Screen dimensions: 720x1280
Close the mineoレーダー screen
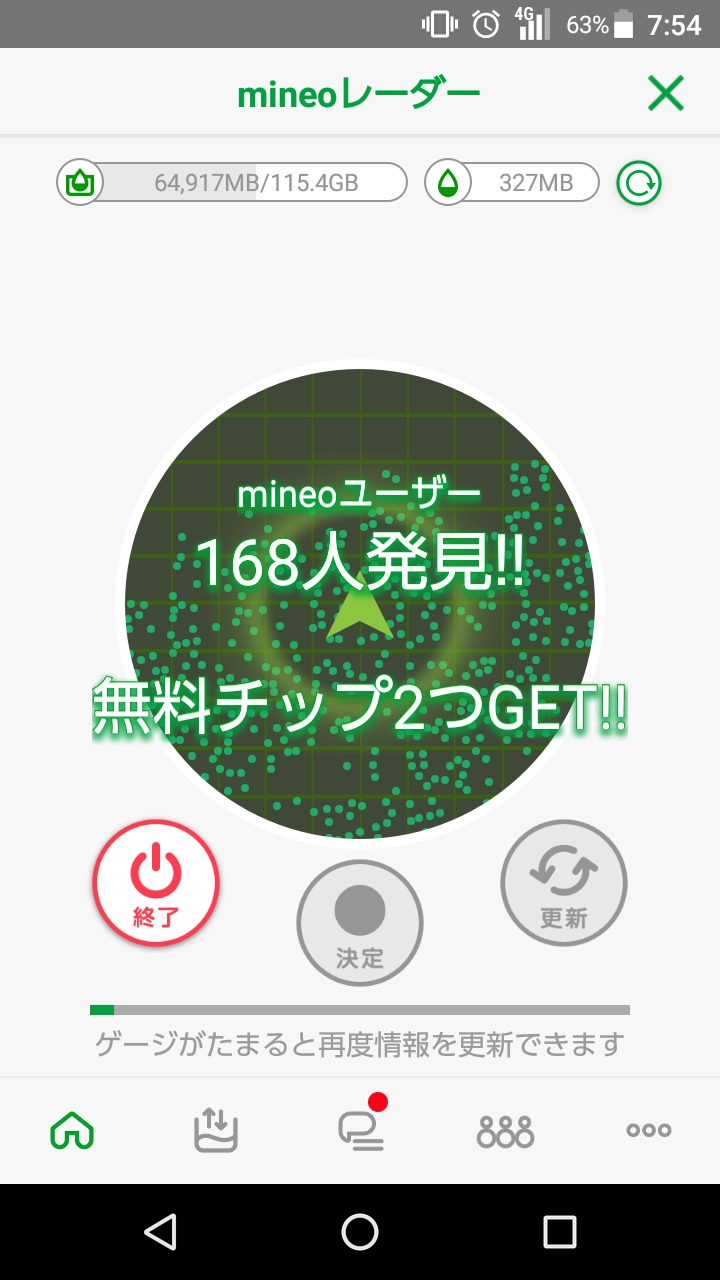pyautogui.click(x=665, y=94)
